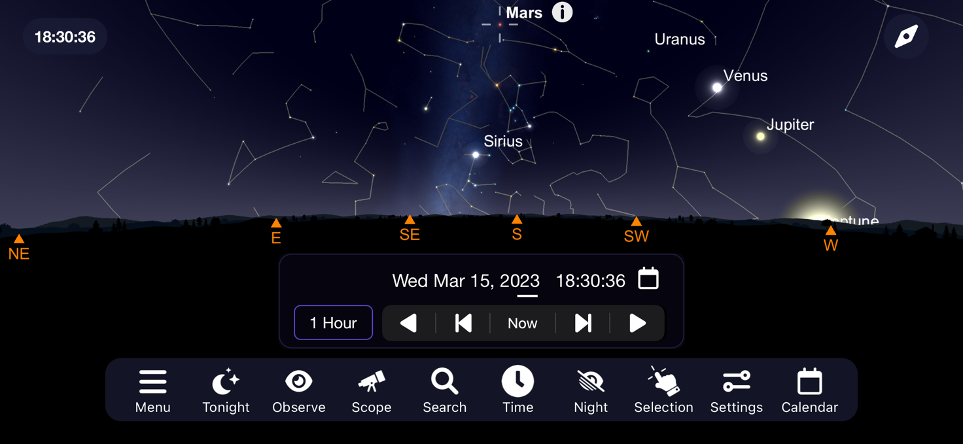Step forward one time interval
The width and height of the screenshot is (964, 444).
583,323
